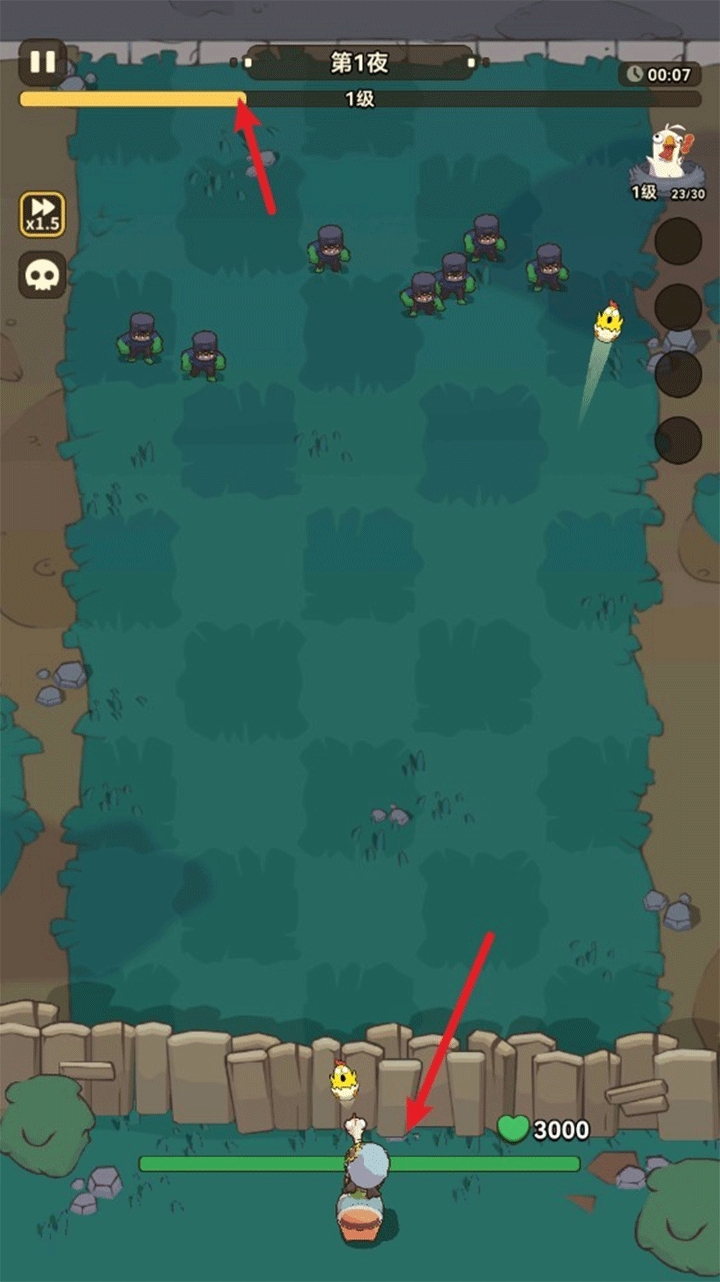Open the skull enemy info icon
The height and width of the screenshot is (1282, 720).
(42, 275)
